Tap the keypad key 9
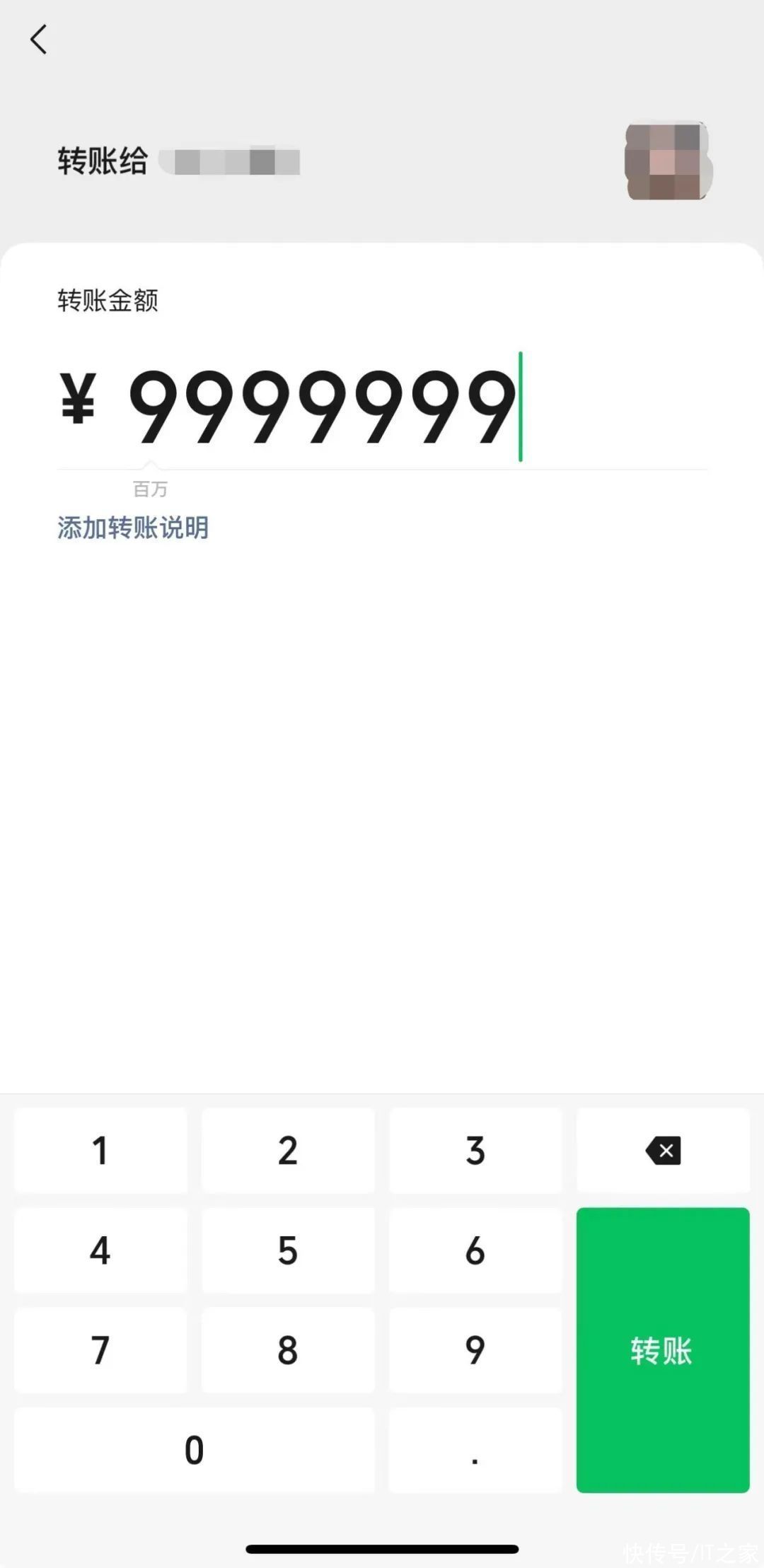 (475, 1350)
